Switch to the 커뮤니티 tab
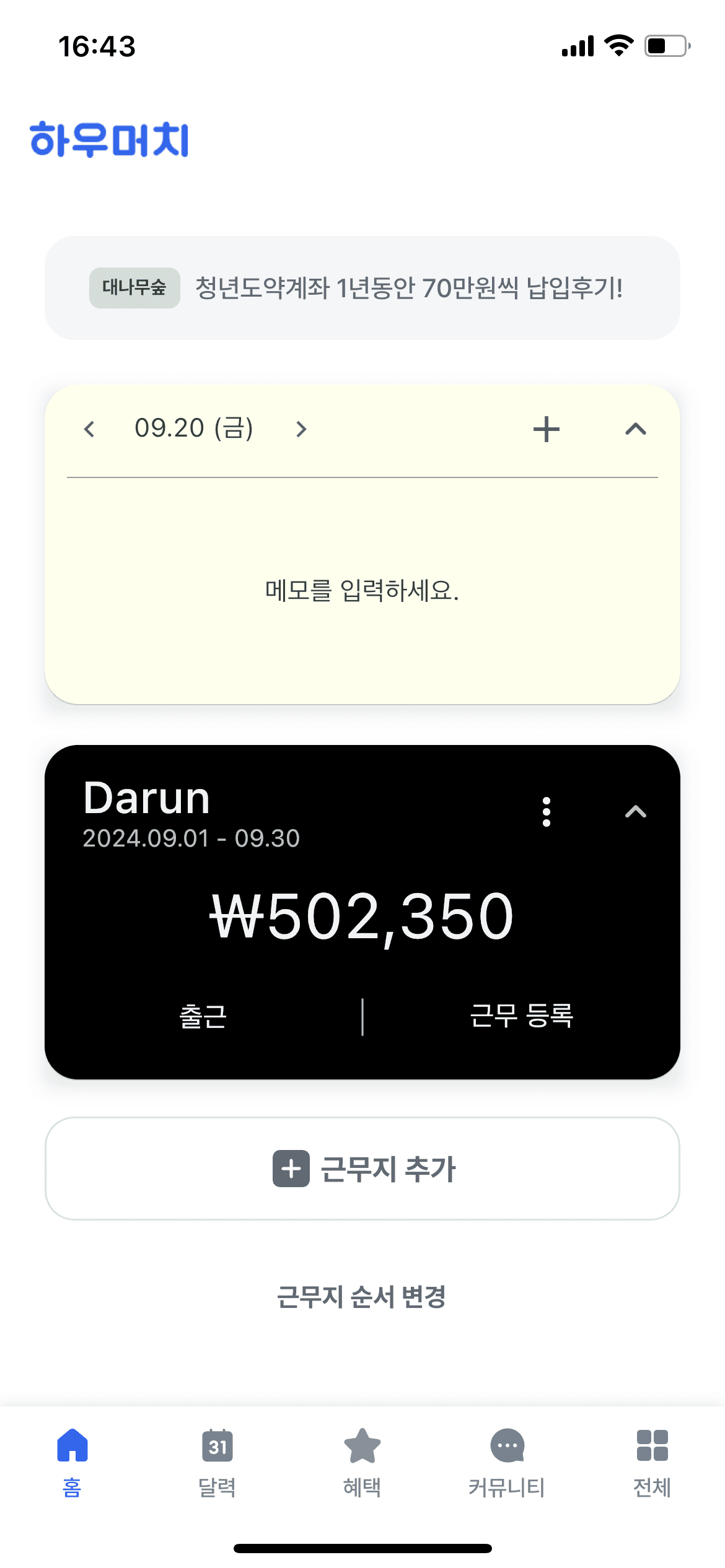The image size is (725, 1568). [x=507, y=1480]
